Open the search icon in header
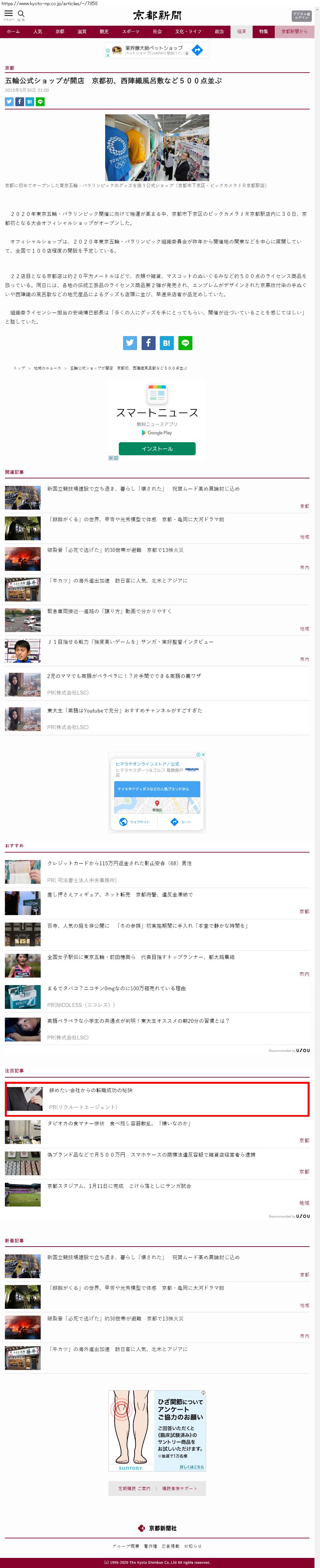 (x=21, y=14)
